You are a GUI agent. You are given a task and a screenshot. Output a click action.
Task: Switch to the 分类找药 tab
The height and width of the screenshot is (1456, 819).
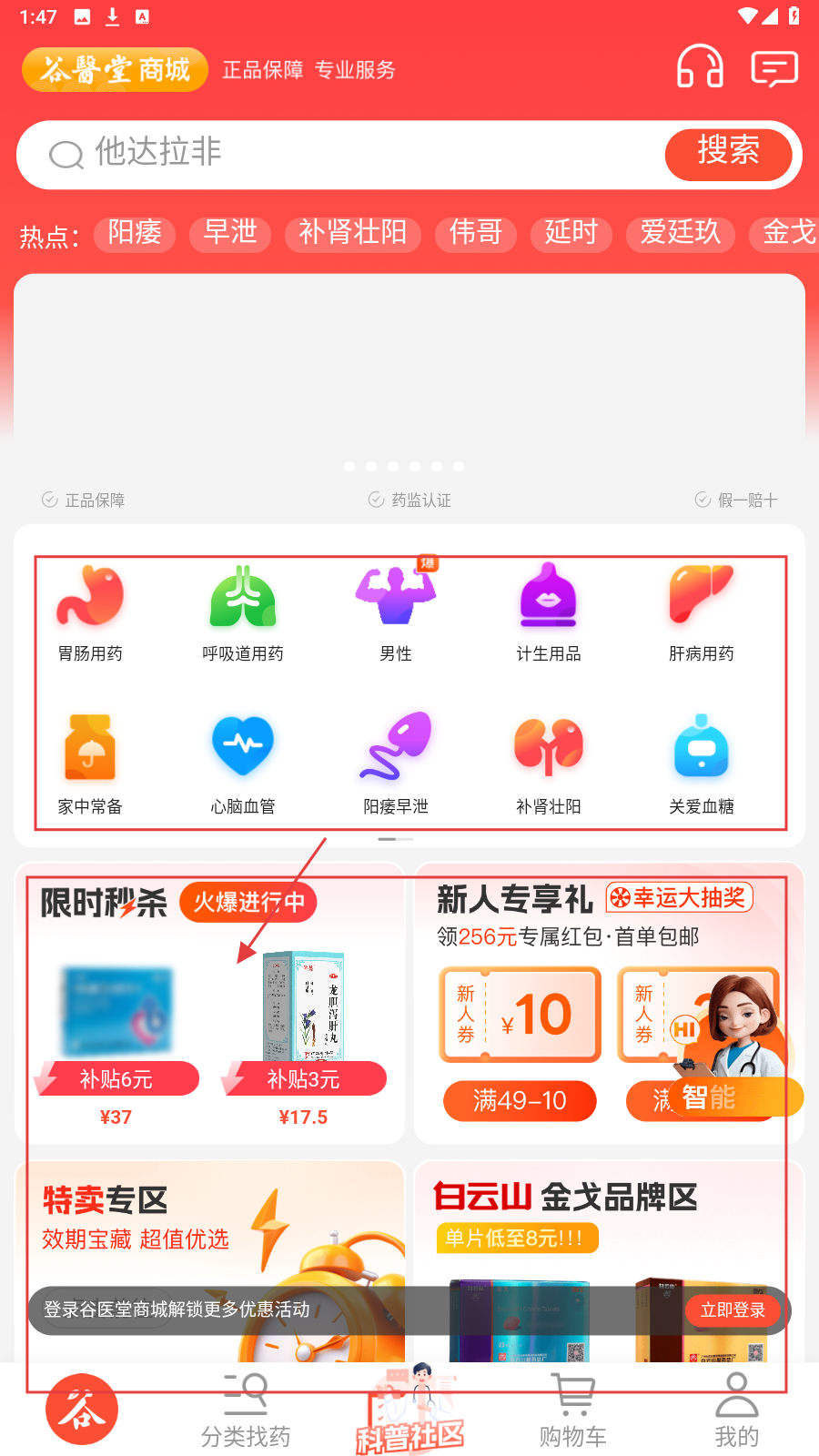(245, 1410)
